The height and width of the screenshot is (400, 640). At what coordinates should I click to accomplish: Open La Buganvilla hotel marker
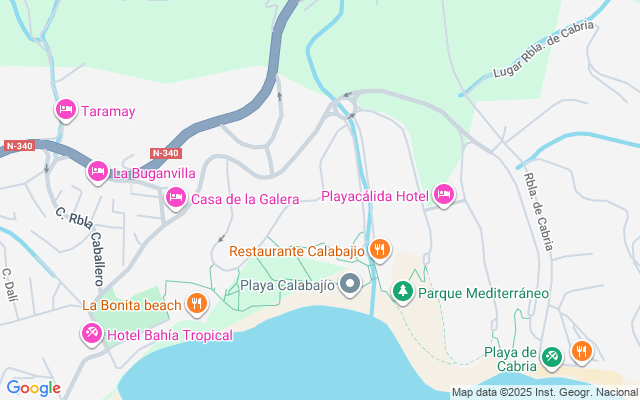coord(98,172)
